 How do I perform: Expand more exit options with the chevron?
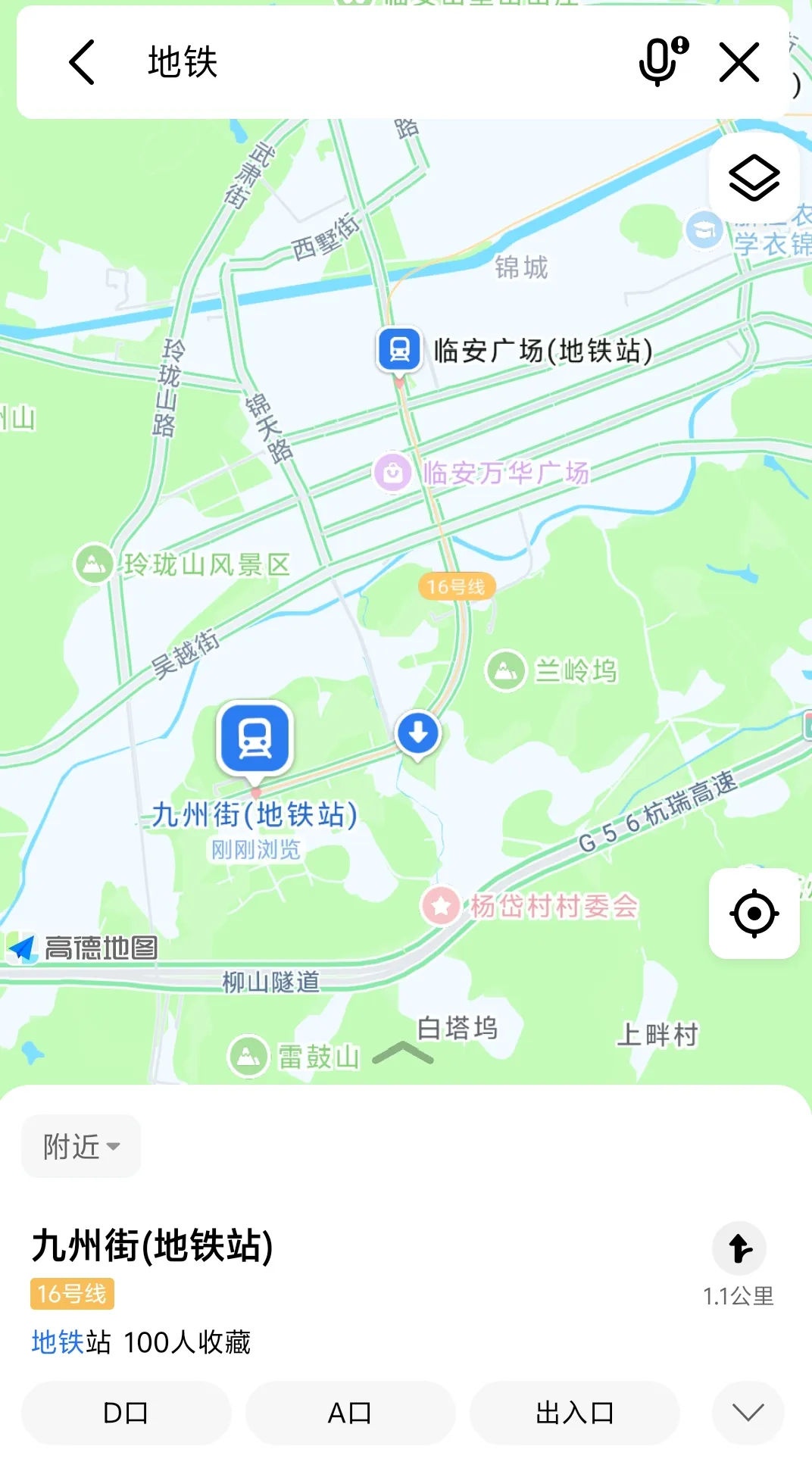pyautogui.click(x=748, y=1413)
